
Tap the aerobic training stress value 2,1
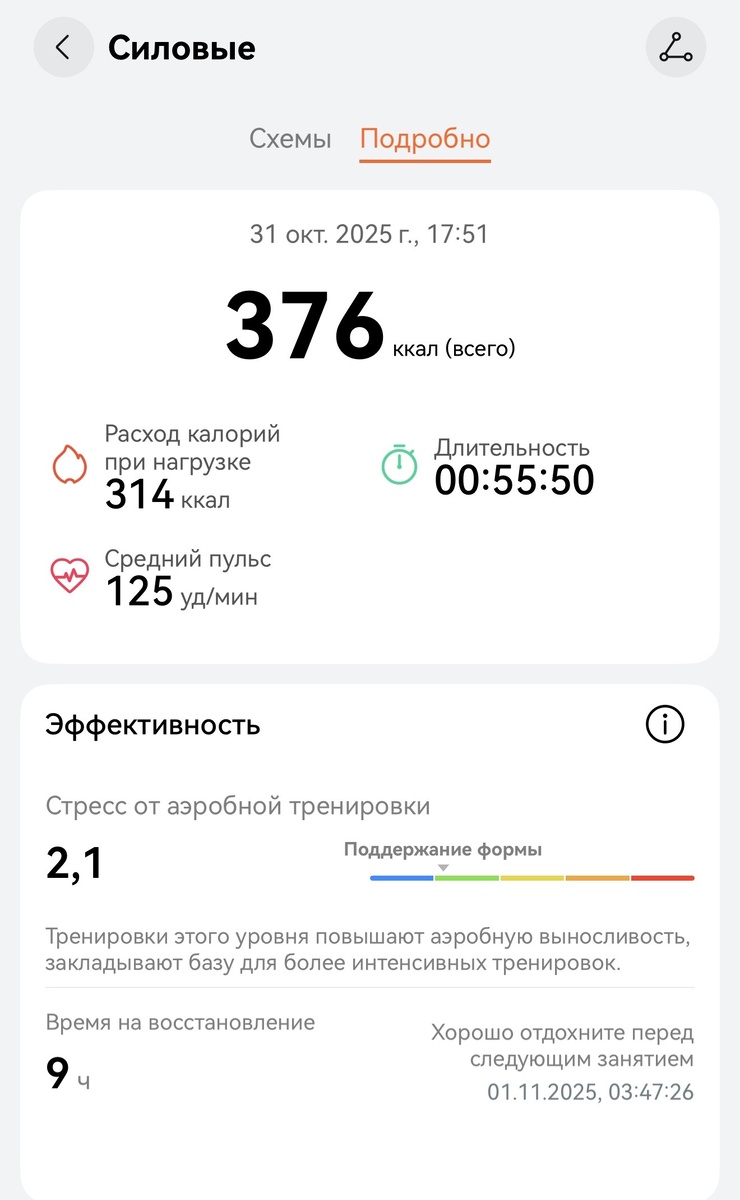[x=73, y=860]
